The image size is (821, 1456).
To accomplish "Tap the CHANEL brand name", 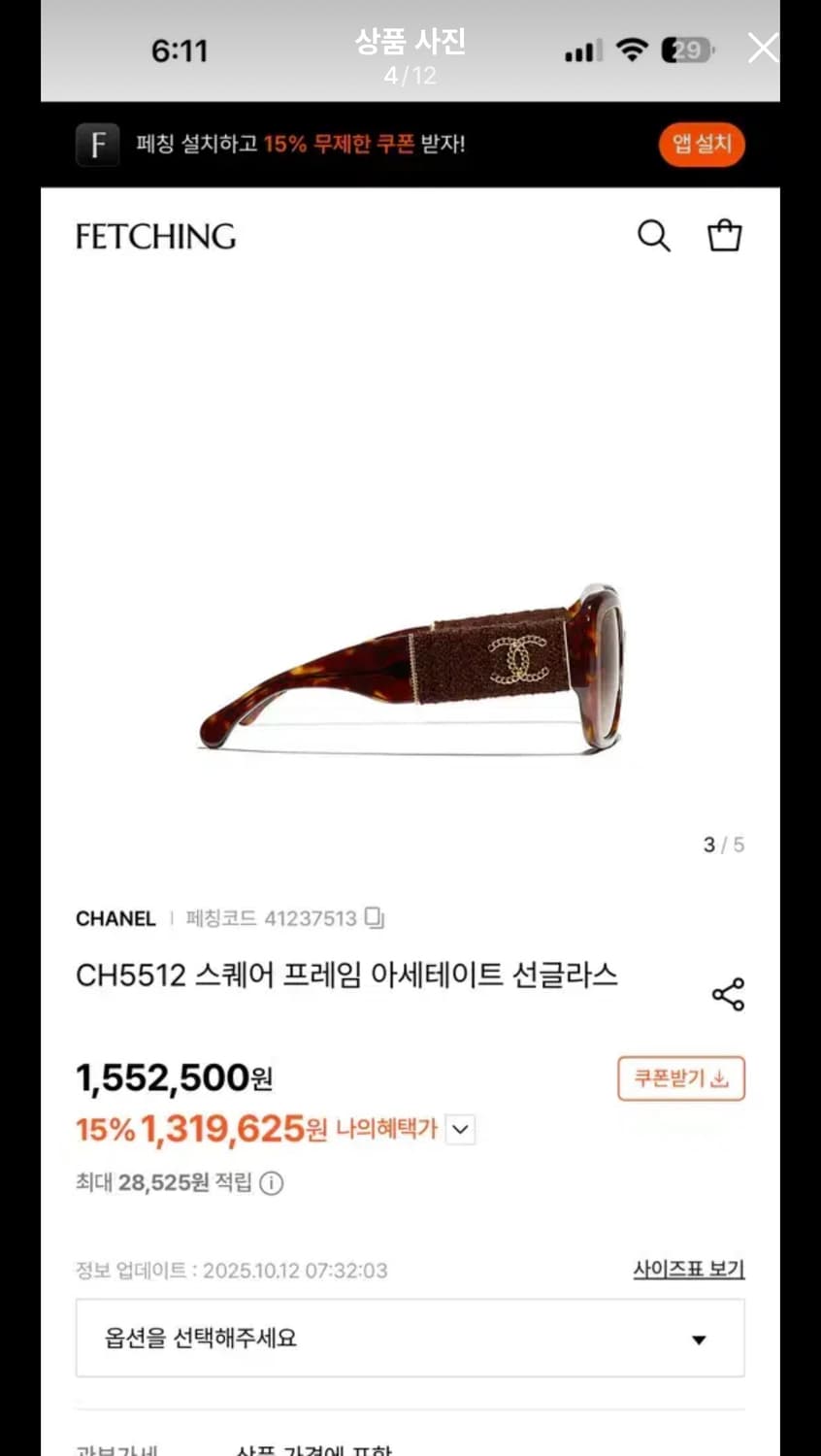I will tap(115, 917).
